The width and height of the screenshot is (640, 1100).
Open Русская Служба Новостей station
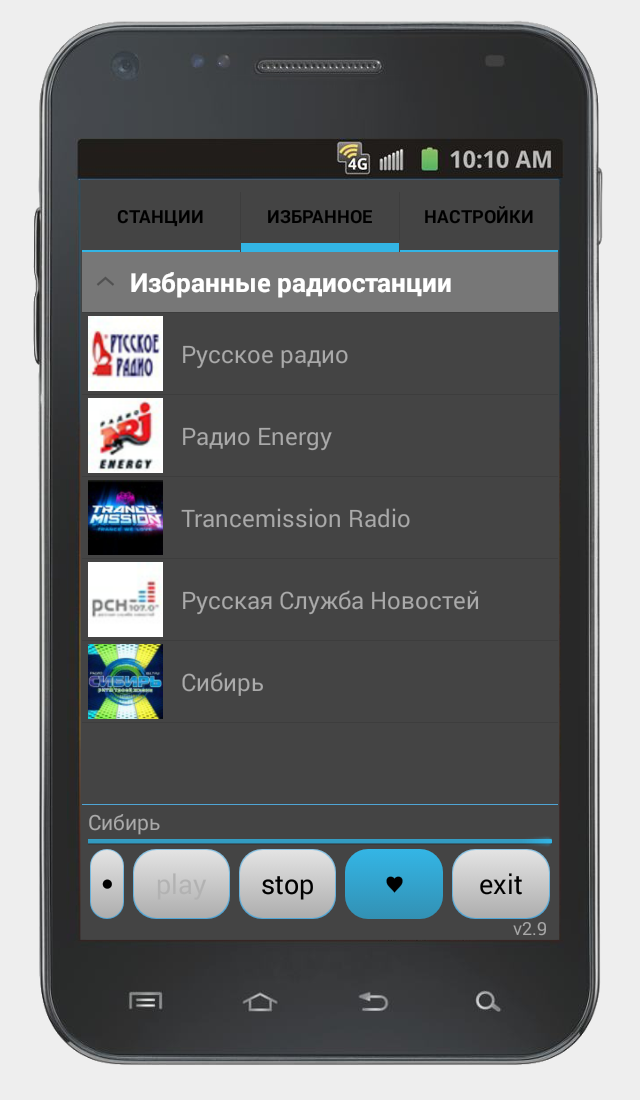pyautogui.click(x=320, y=600)
